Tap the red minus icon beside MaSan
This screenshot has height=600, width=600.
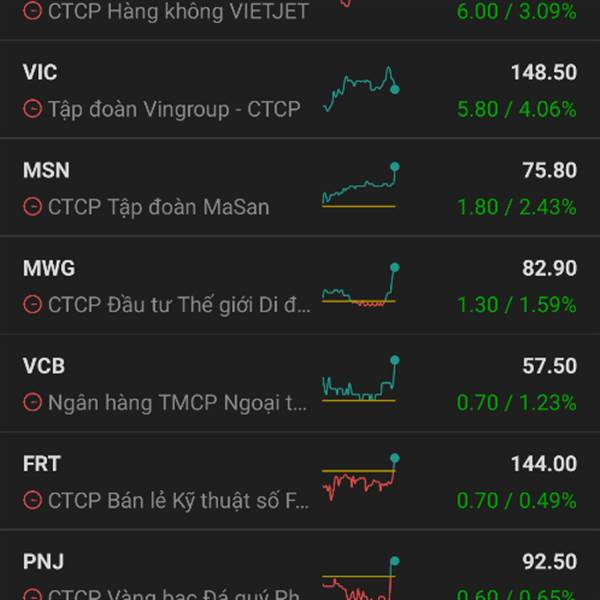[32, 208]
